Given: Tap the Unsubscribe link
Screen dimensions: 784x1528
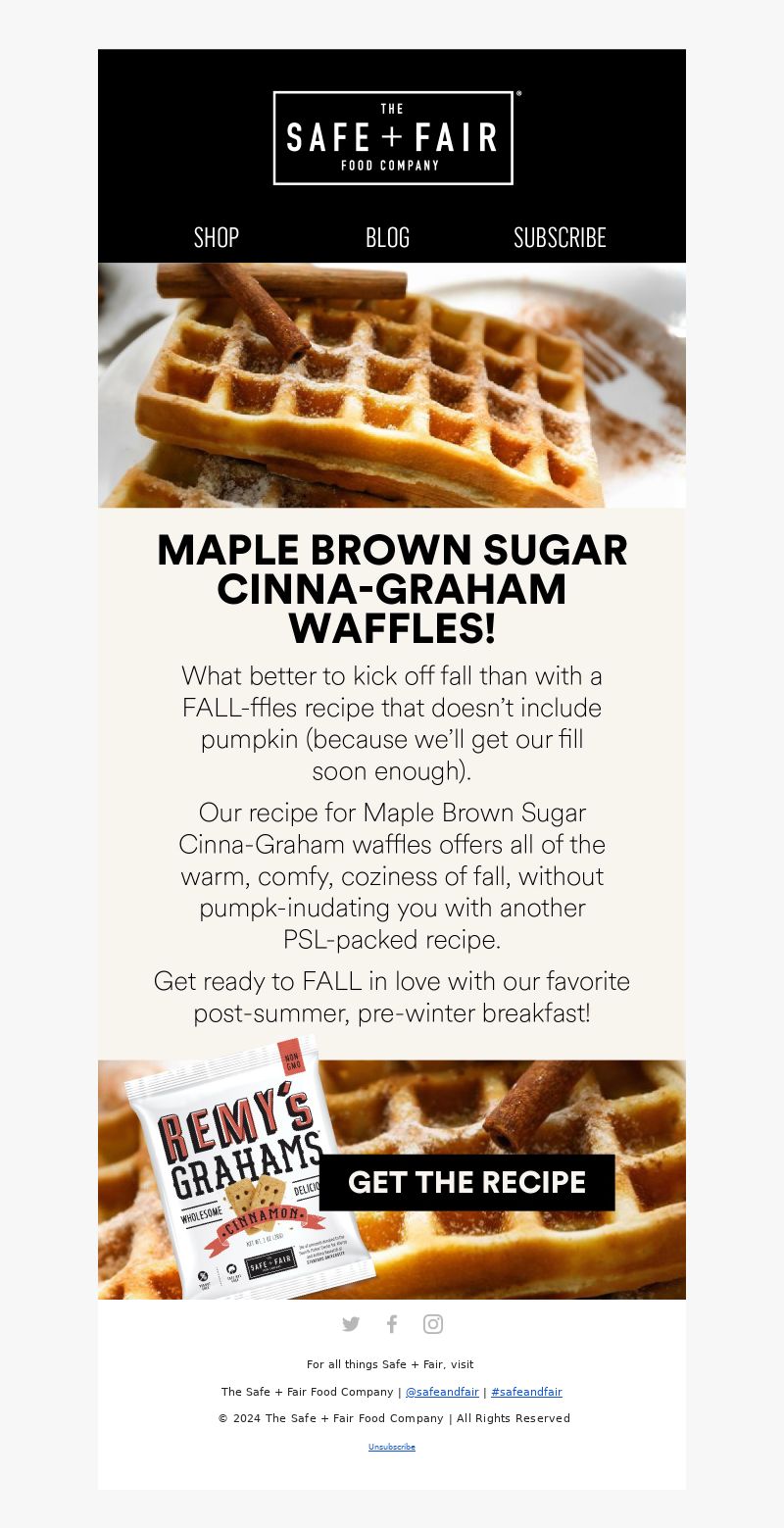Looking at the screenshot, I should (392, 1447).
